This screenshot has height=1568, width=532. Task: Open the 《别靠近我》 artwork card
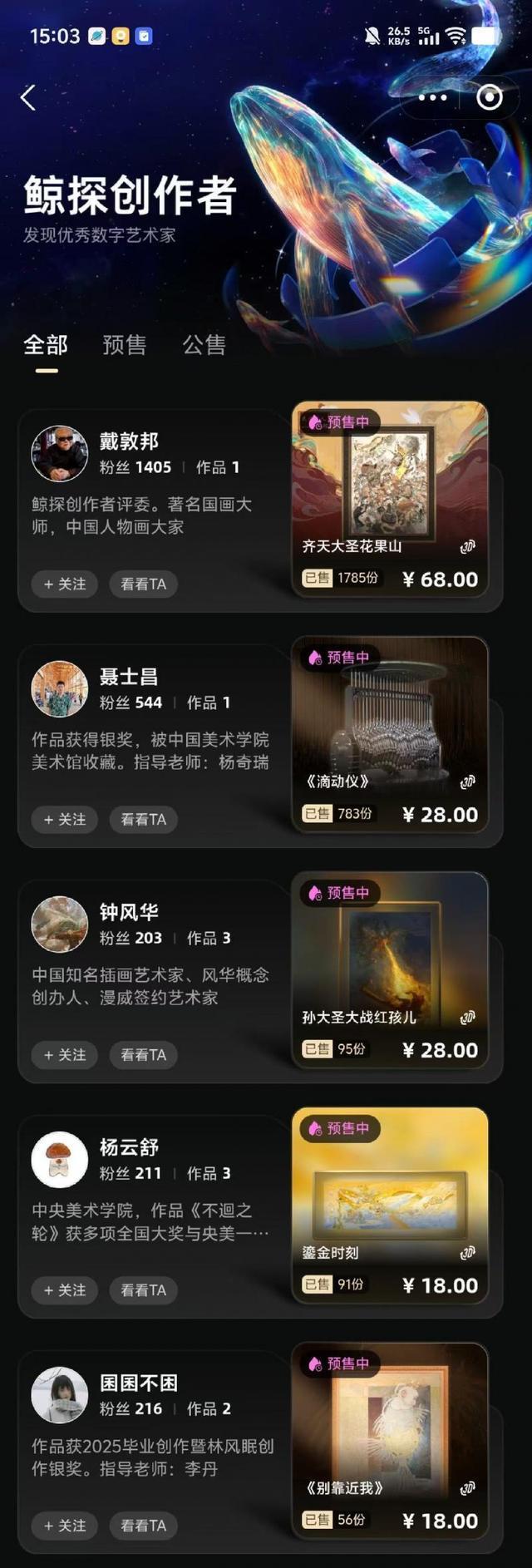(390, 1440)
